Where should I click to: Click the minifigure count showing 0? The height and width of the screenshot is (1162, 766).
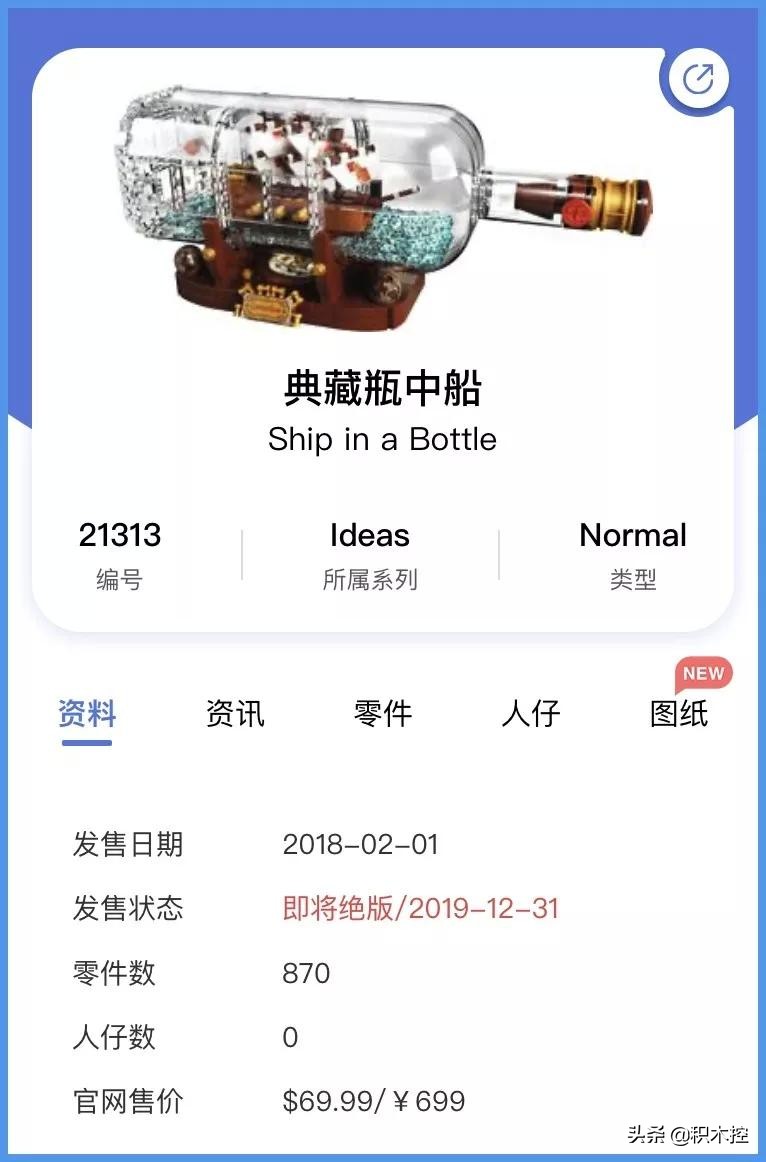pyautogui.click(x=288, y=1038)
